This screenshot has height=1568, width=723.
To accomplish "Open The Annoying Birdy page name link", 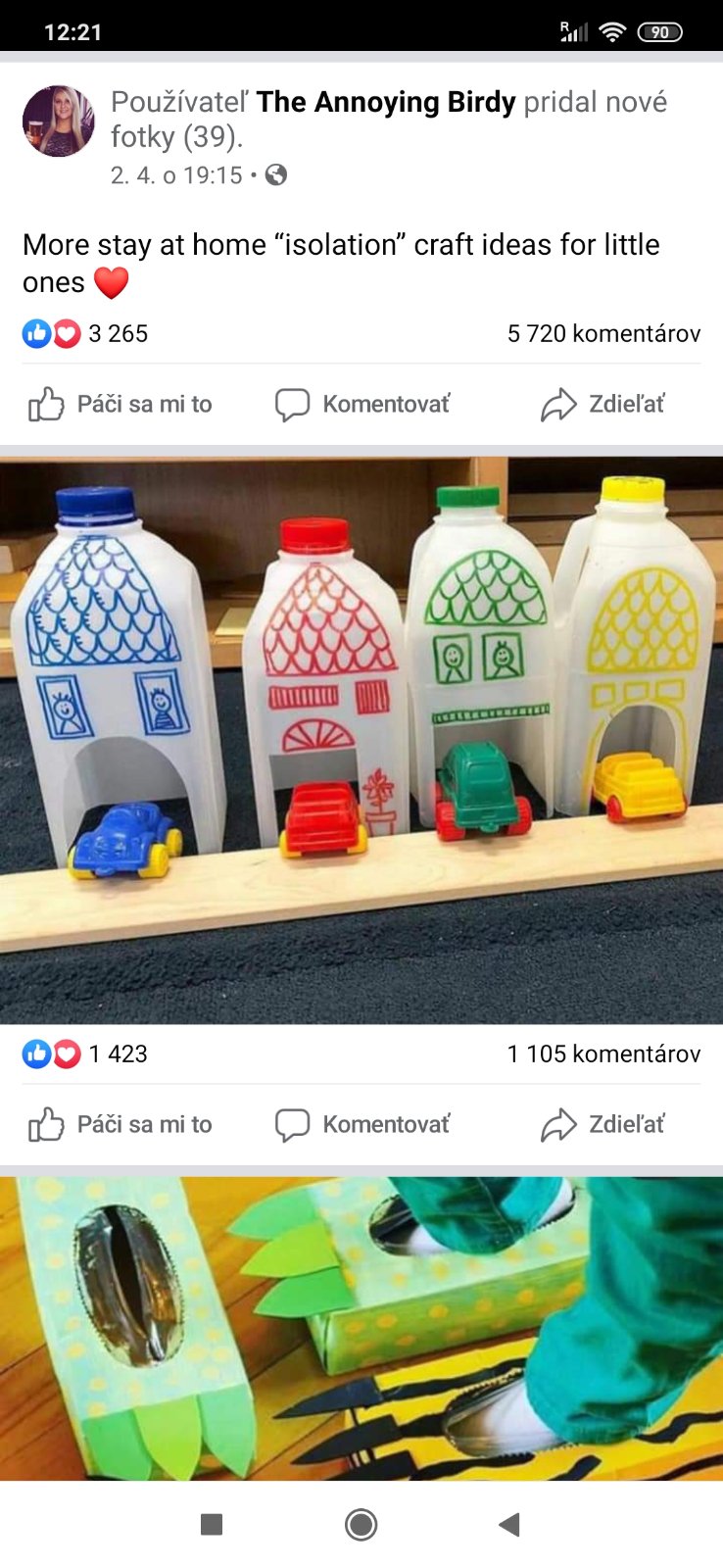I will [385, 102].
